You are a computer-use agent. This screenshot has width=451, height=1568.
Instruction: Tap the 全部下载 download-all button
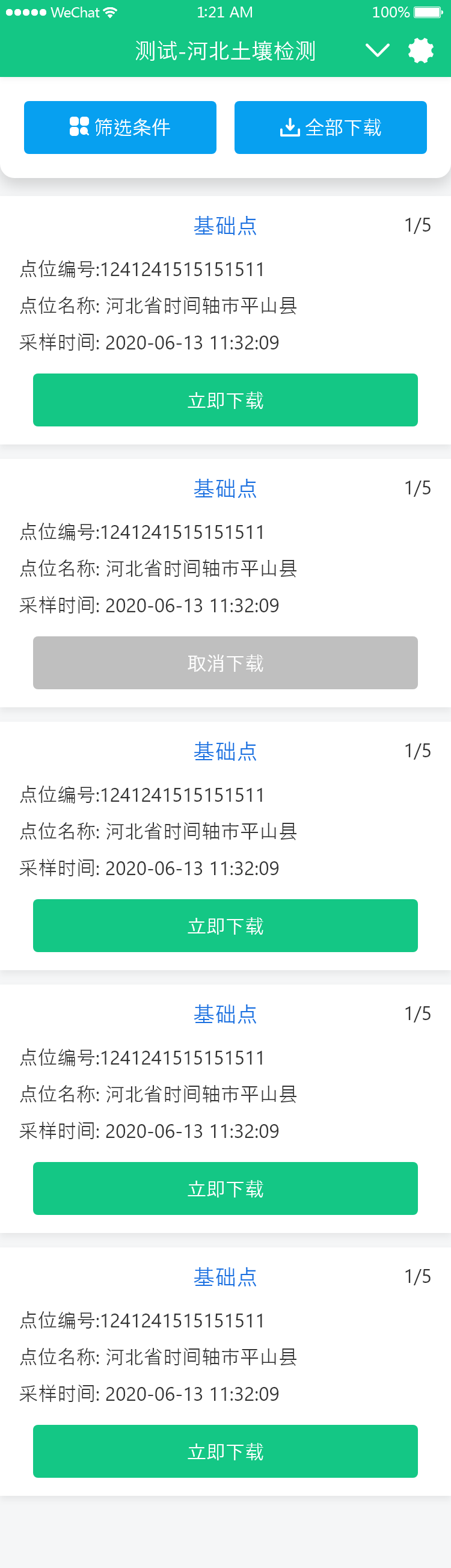tap(331, 128)
